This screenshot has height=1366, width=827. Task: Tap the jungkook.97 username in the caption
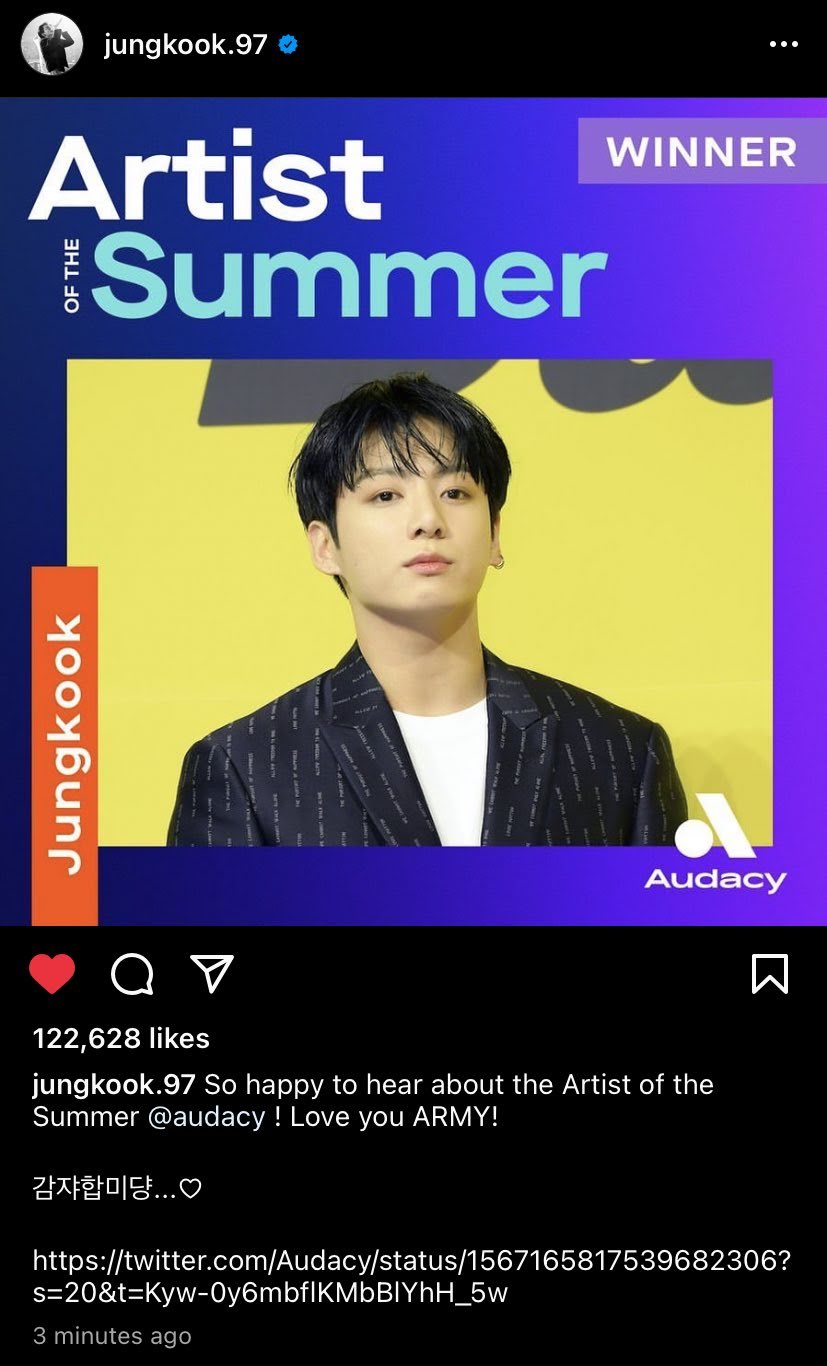coord(113,1085)
